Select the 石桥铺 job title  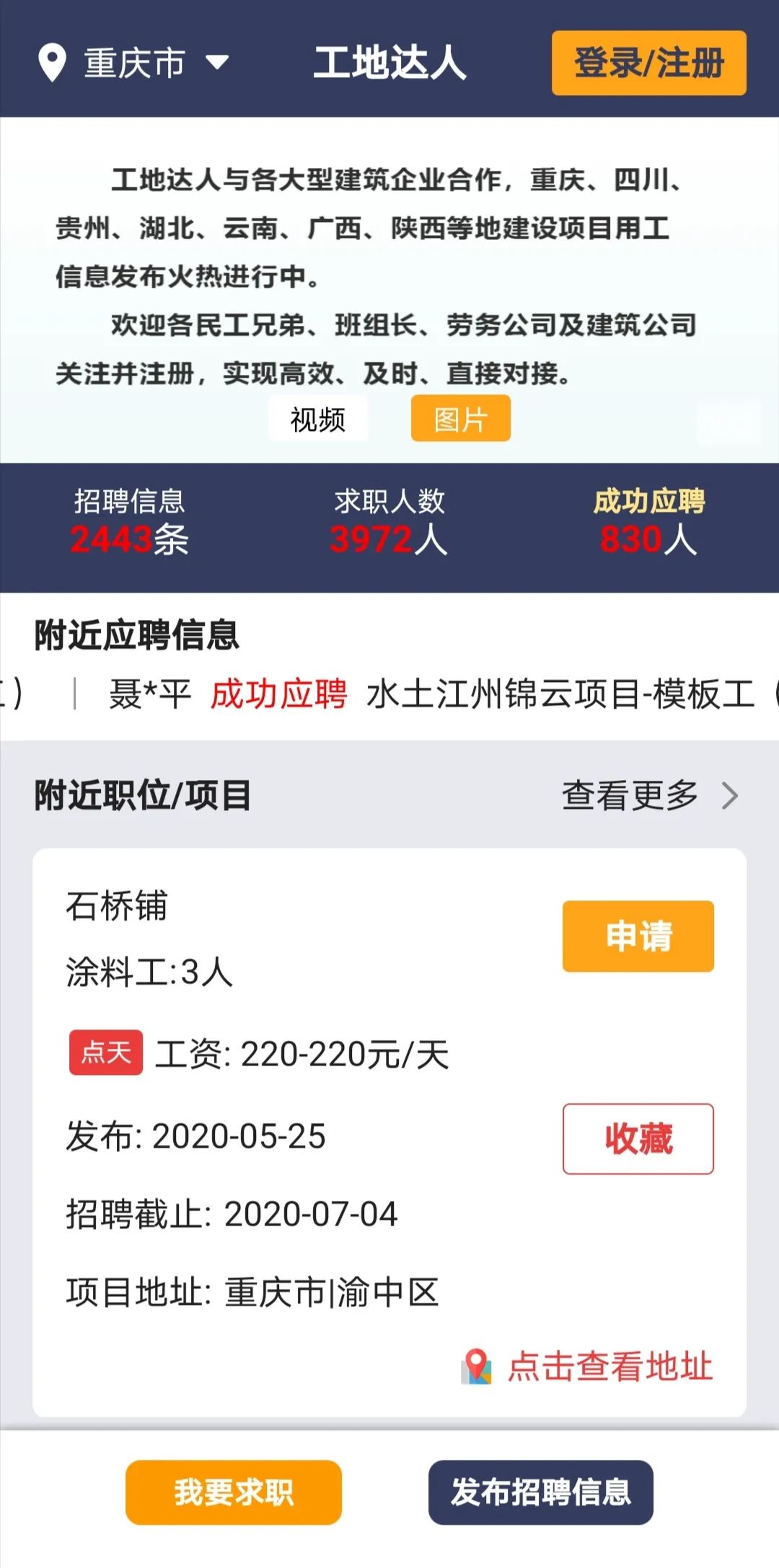[117, 911]
